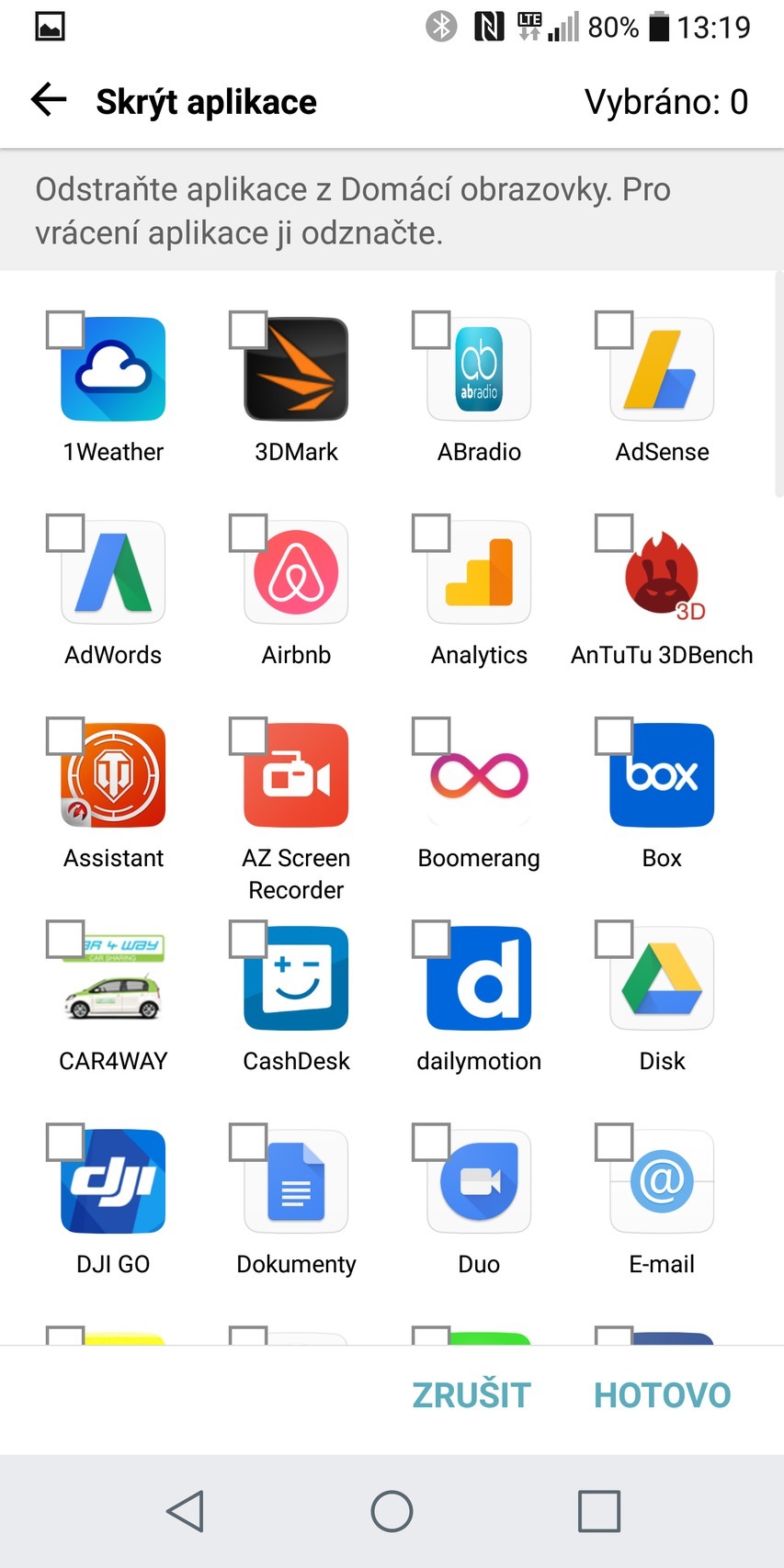Mark CAR4WAY for hiding
Screen dimensions: 784x1568
65,940
